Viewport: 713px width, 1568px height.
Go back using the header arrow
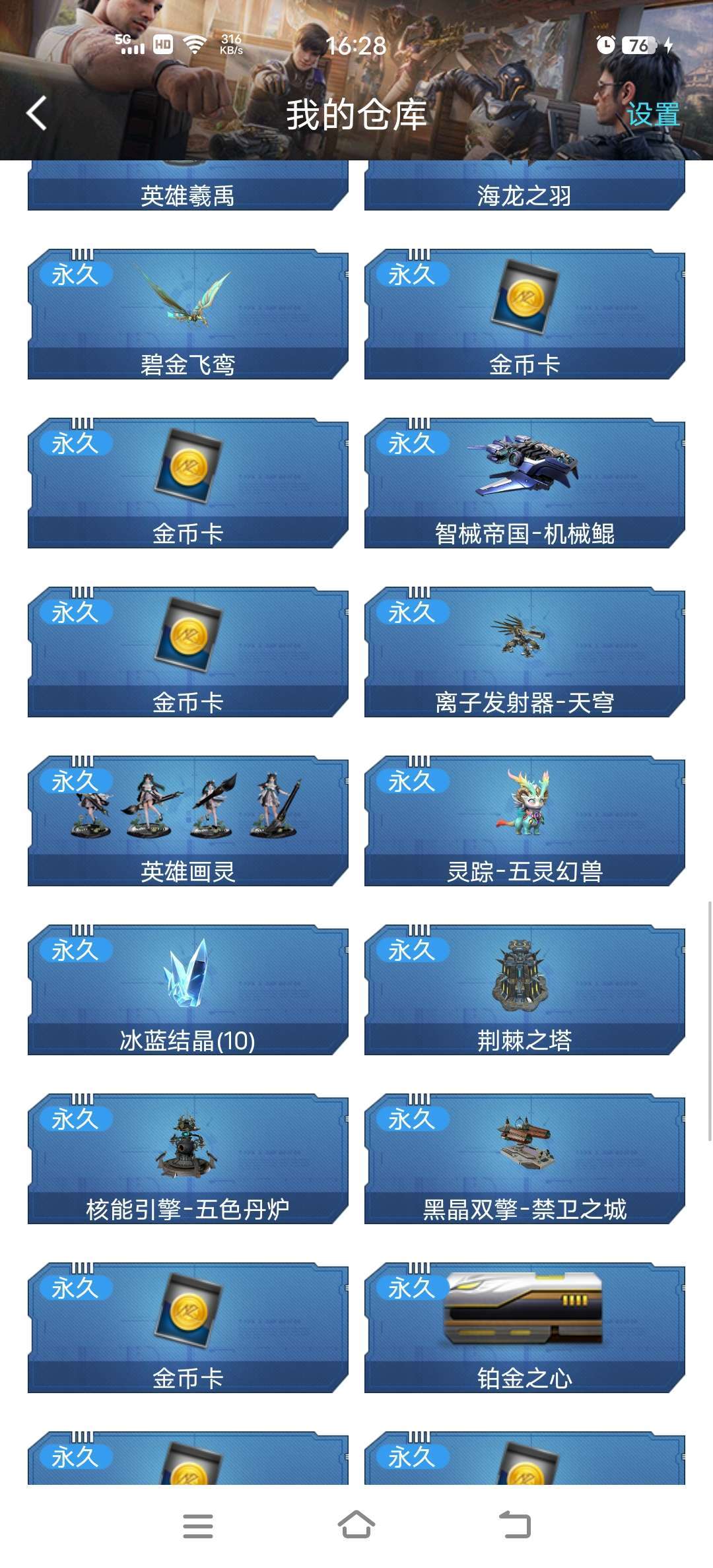pos(37,114)
